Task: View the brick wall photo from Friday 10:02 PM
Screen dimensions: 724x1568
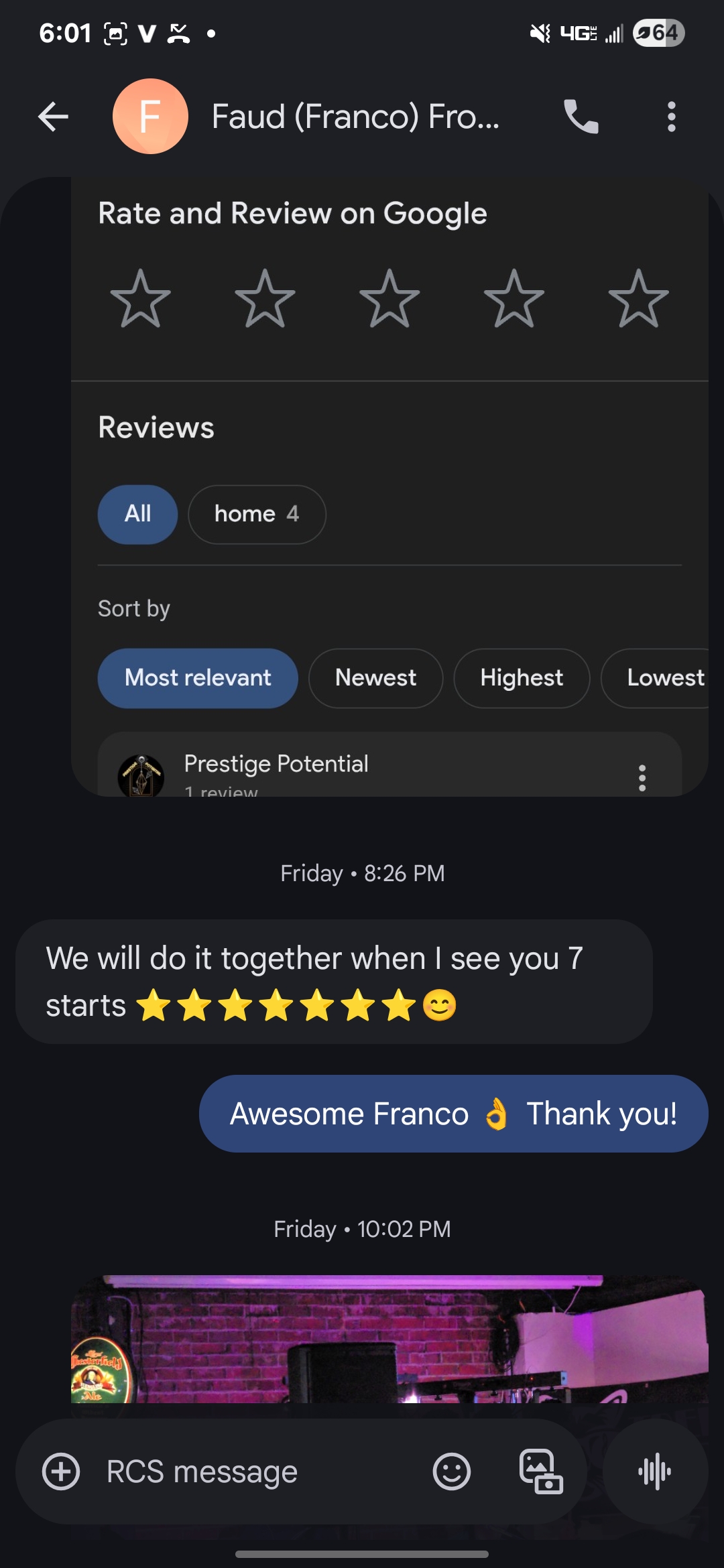Action: click(389, 1339)
